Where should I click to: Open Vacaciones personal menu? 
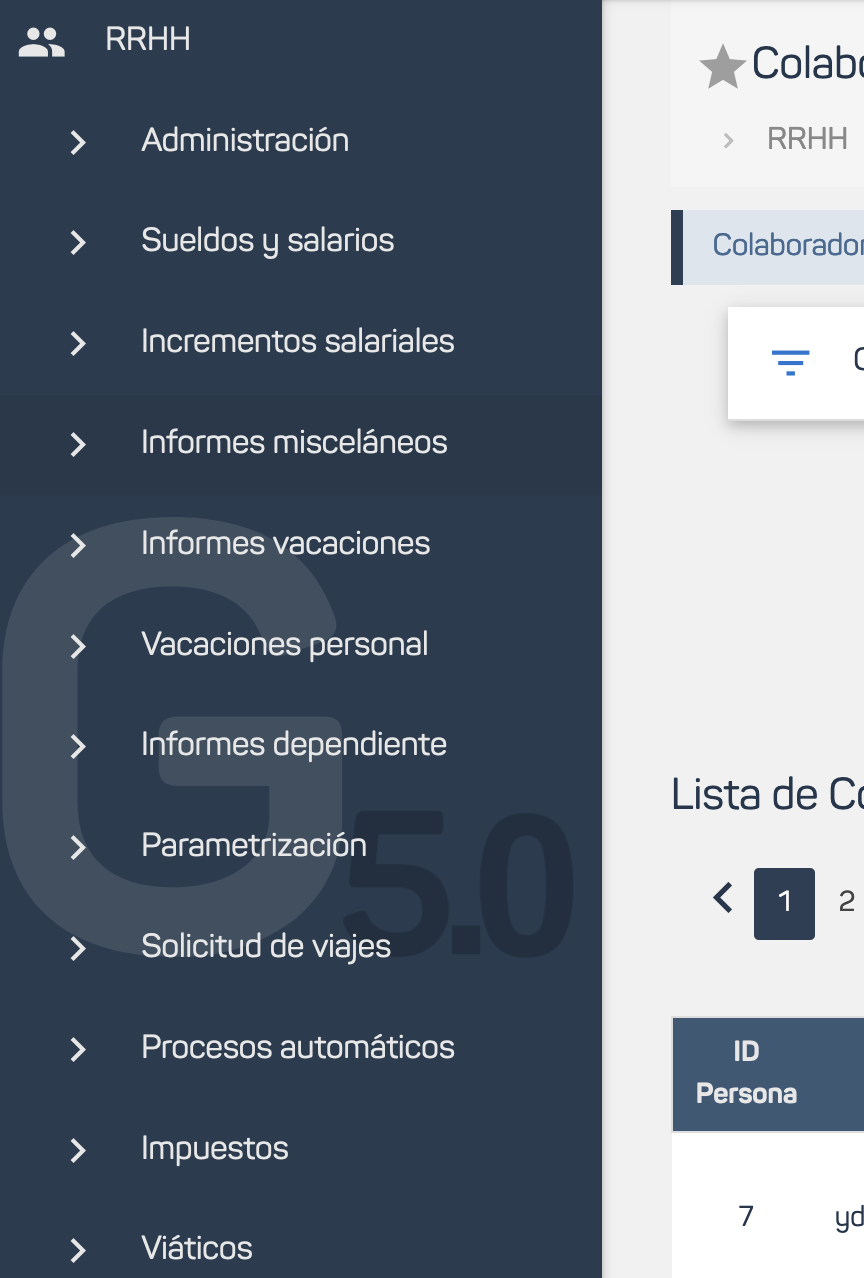tap(284, 645)
